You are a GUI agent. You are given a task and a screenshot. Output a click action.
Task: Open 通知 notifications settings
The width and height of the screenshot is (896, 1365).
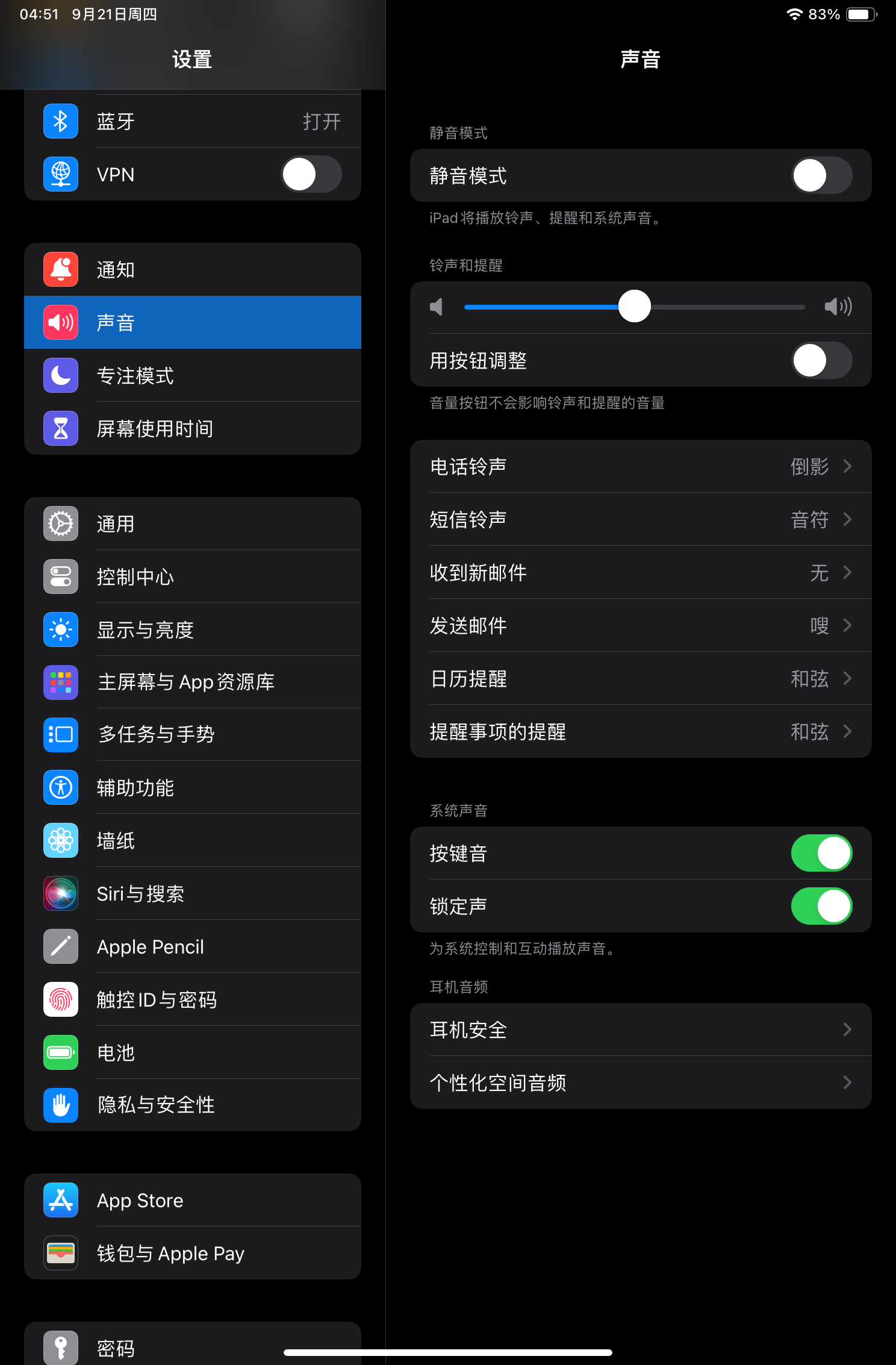point(193,269)
